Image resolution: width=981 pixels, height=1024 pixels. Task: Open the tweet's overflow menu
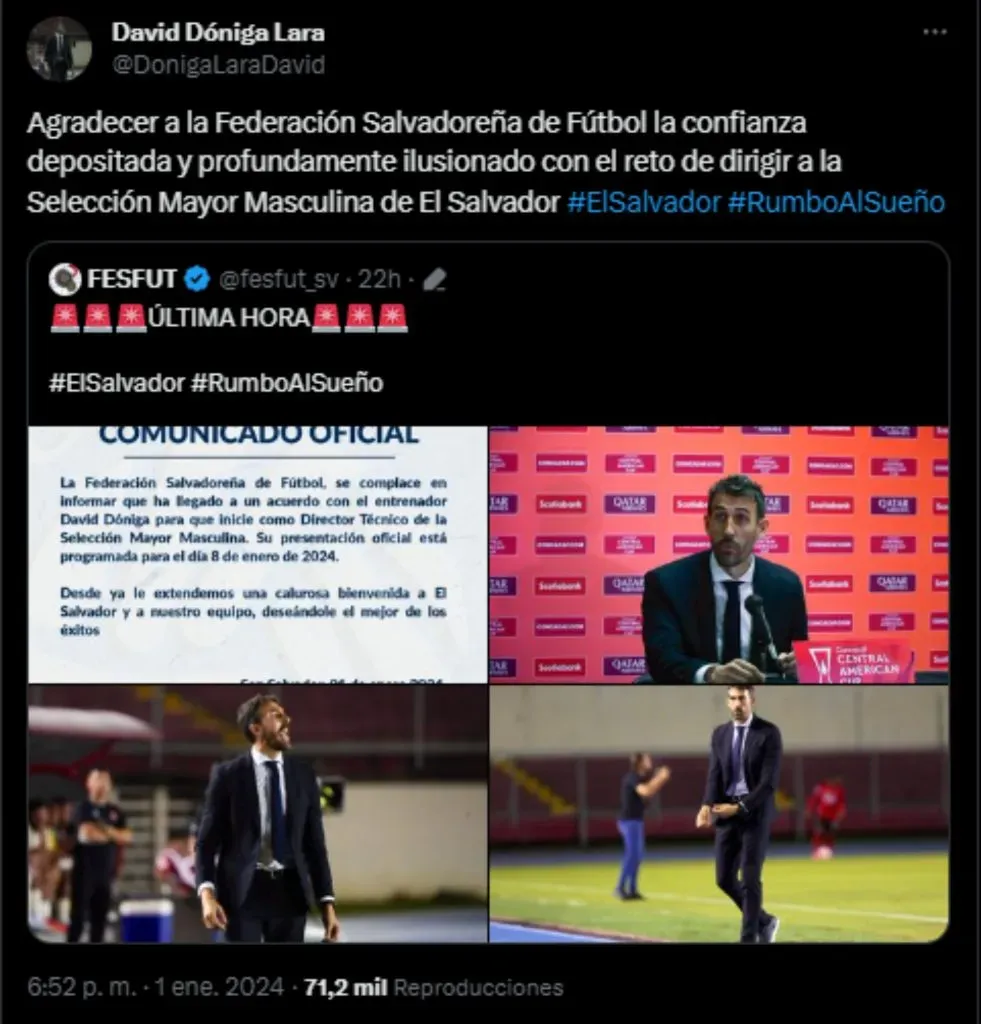point(934,33)
